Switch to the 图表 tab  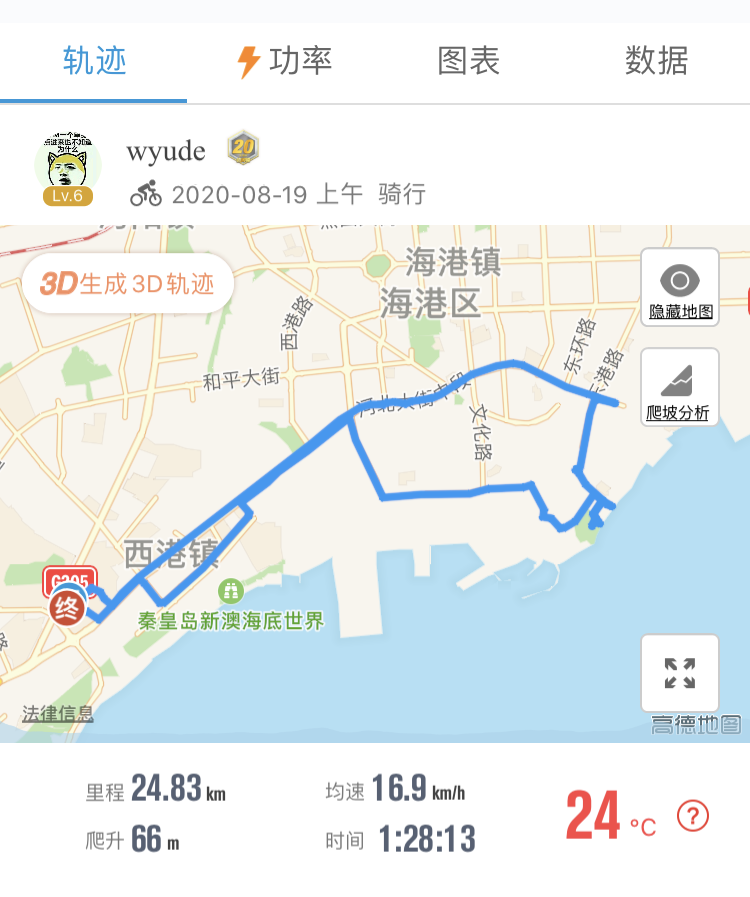click(469, 61)
